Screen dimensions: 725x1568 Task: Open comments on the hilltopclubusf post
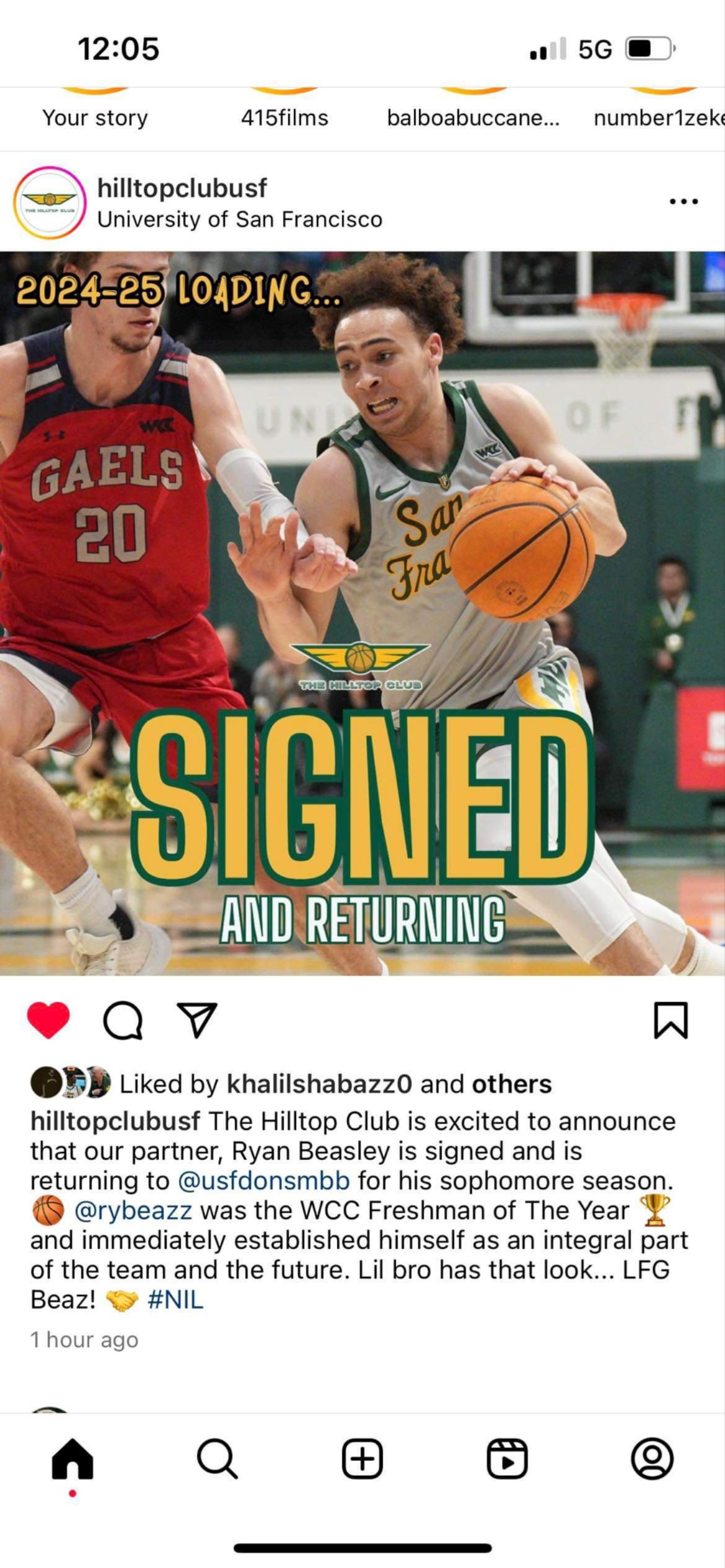[123, 1020]
